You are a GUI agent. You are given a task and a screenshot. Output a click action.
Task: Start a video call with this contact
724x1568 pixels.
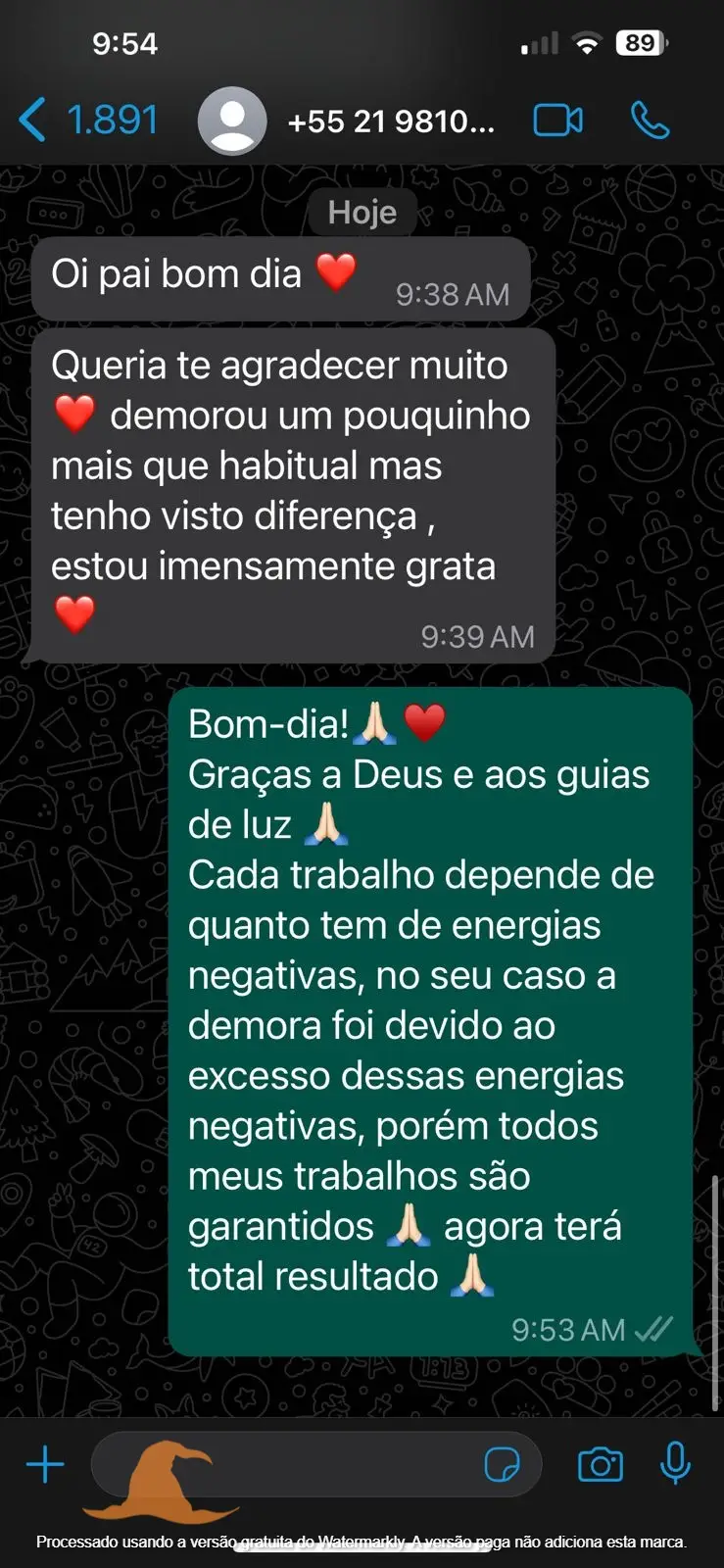pos(557,121)
